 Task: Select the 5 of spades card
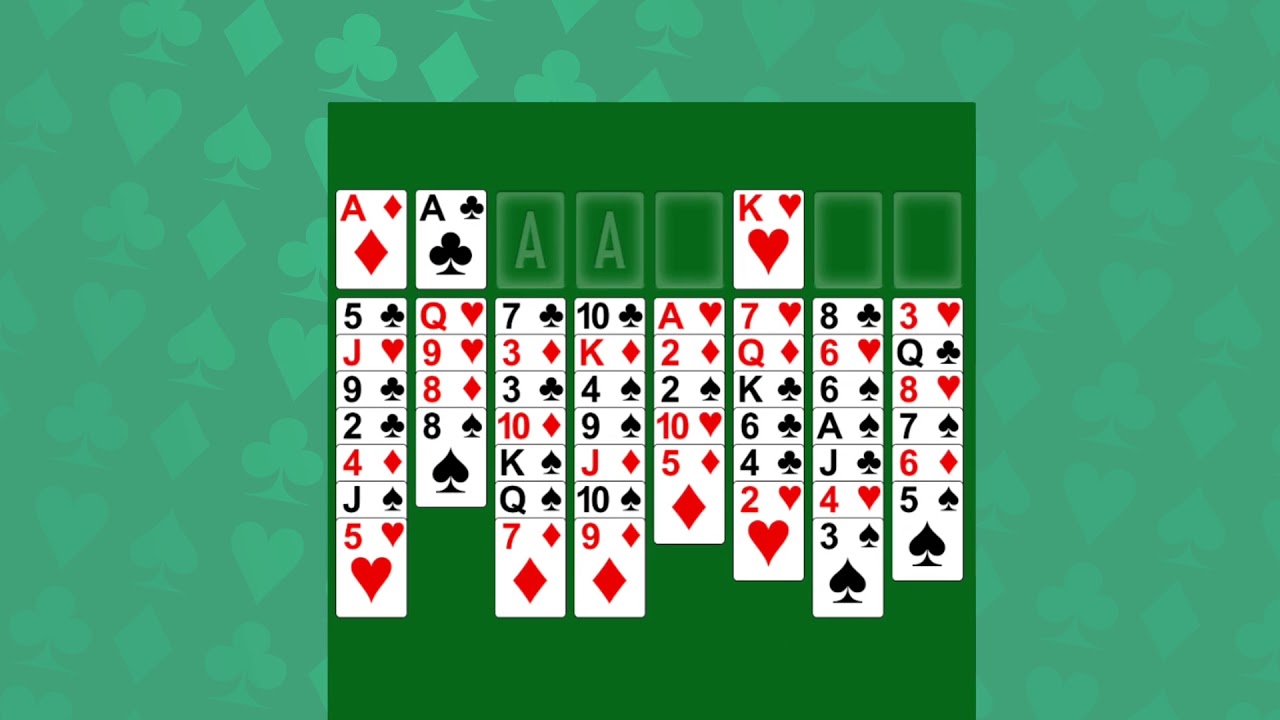coord(927,531)
